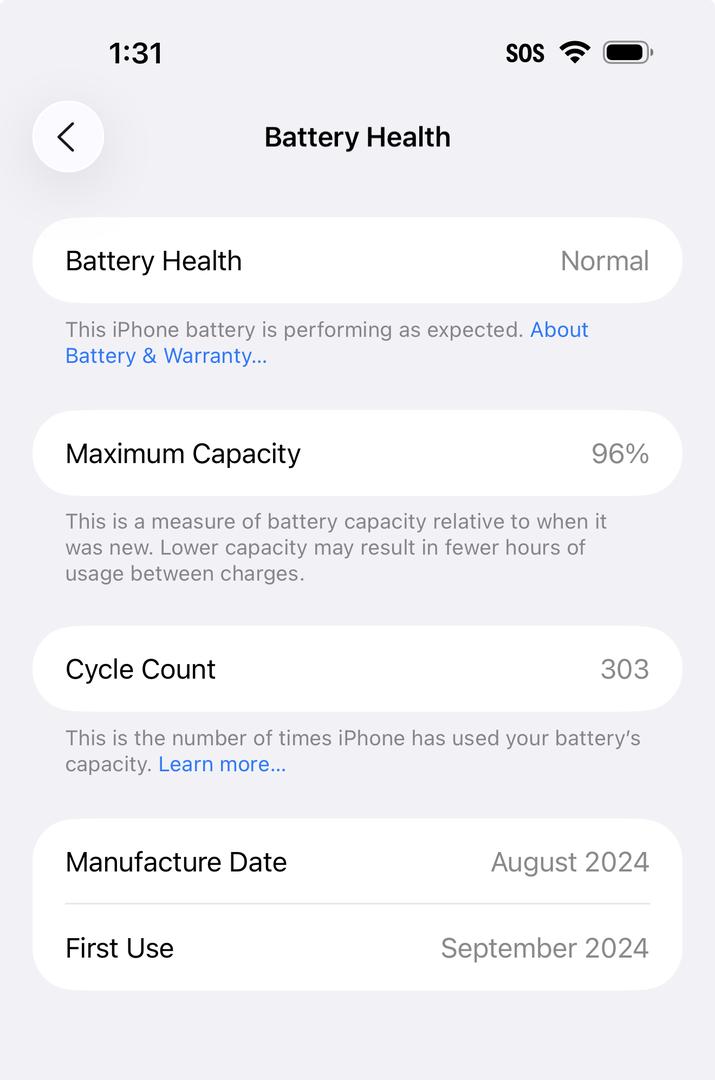Go back from Battery Health
715x1080 pixels.
tap(68, 137)
